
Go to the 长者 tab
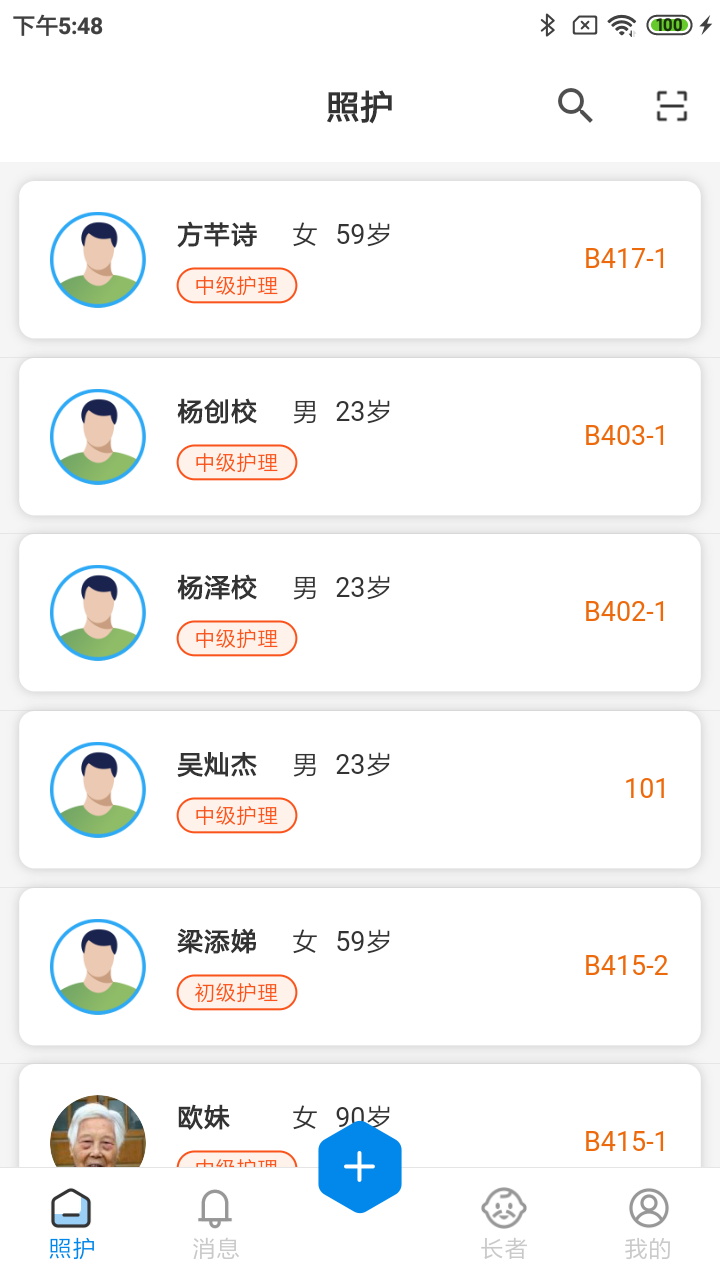(x=504, y=1224)
